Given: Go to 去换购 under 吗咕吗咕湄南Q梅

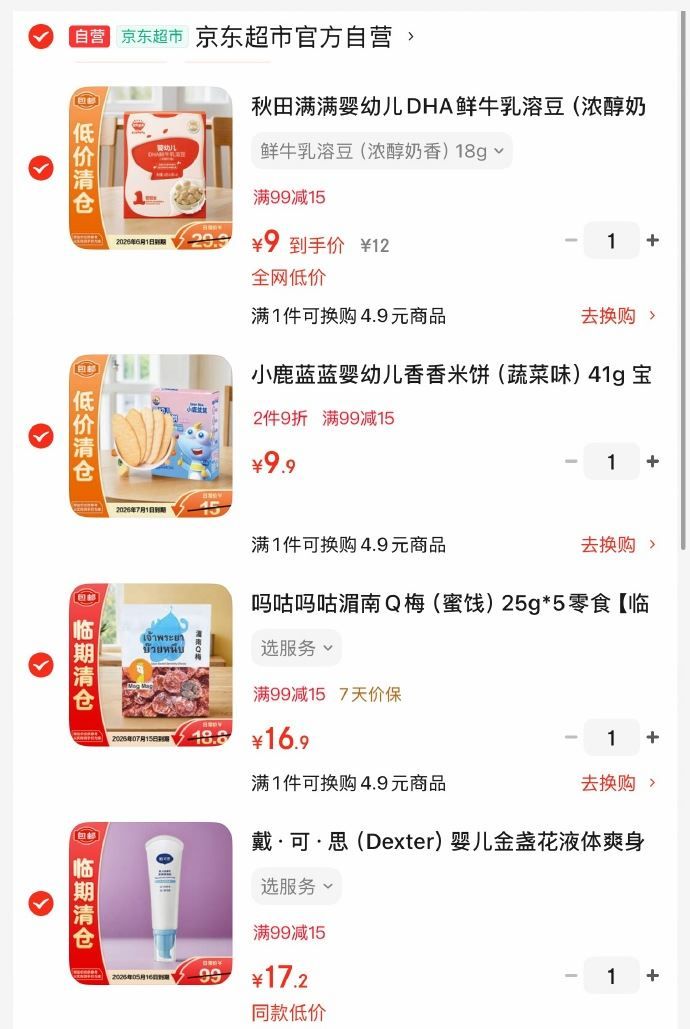Looking at the screenshot, I should click(618, 783).
